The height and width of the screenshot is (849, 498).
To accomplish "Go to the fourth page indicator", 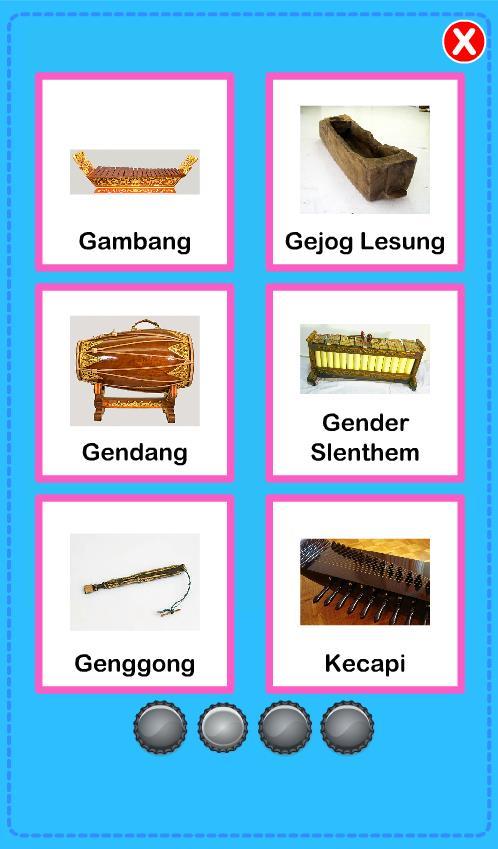I will [x=347, y=727].
